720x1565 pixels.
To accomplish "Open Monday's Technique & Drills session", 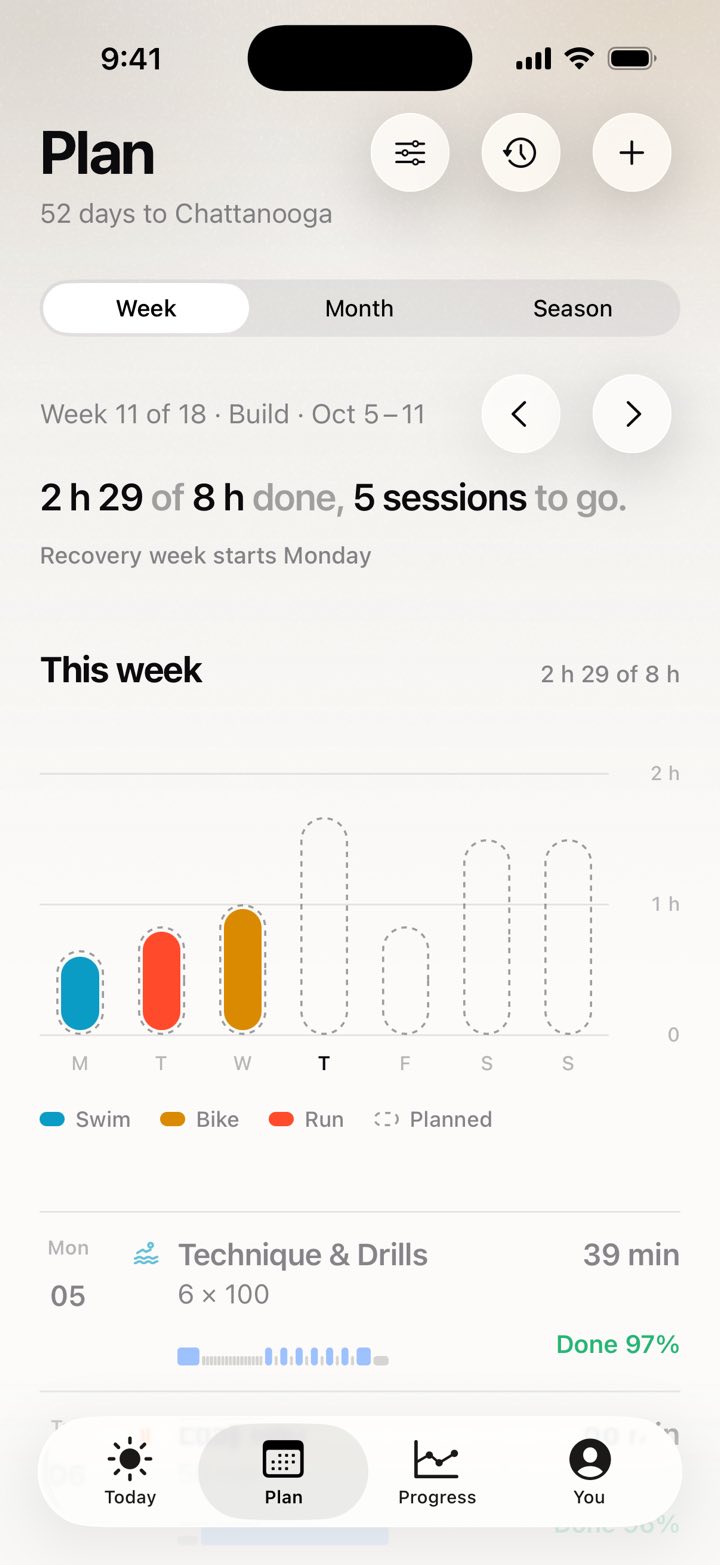I will [360, 1301].
